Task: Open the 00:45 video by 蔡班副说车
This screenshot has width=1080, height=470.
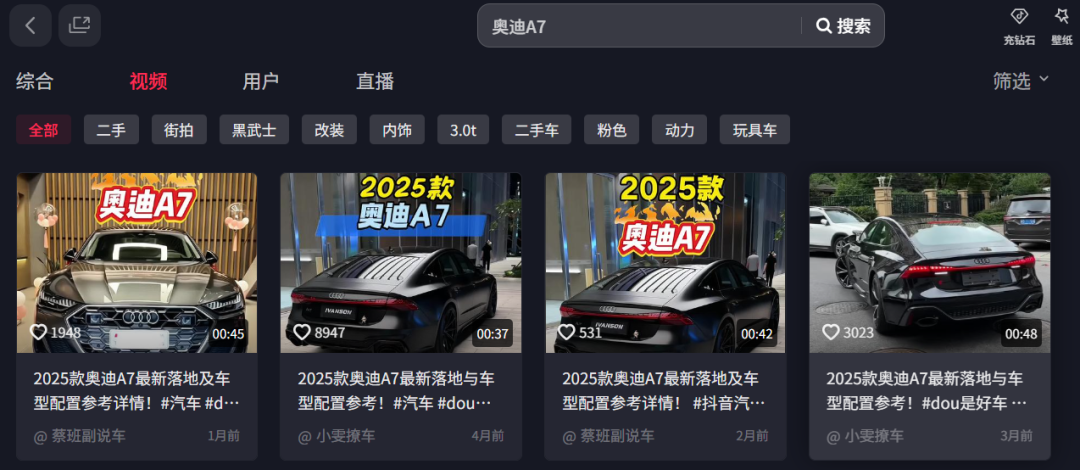Action: (137, 263)
